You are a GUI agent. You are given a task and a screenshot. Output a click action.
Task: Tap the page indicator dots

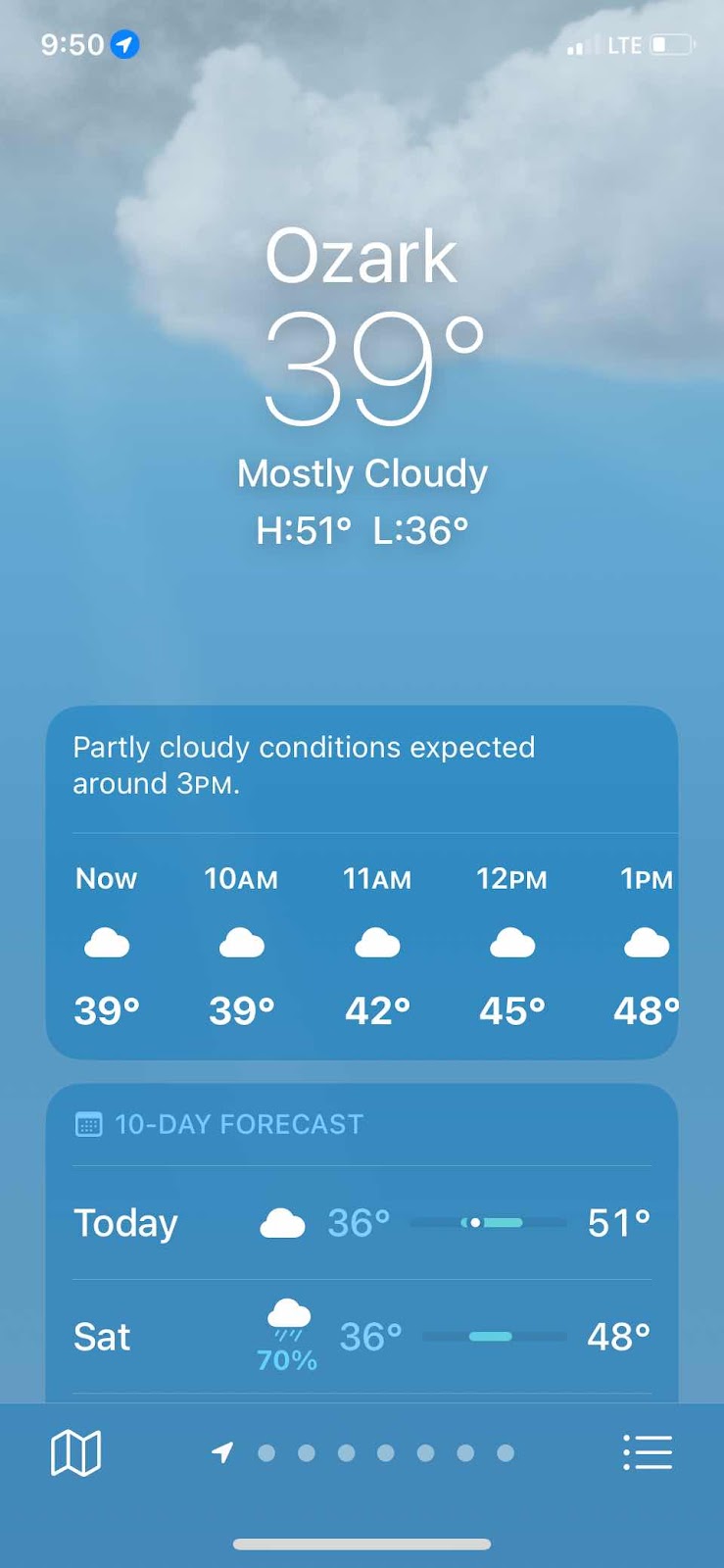[385, 1452]
